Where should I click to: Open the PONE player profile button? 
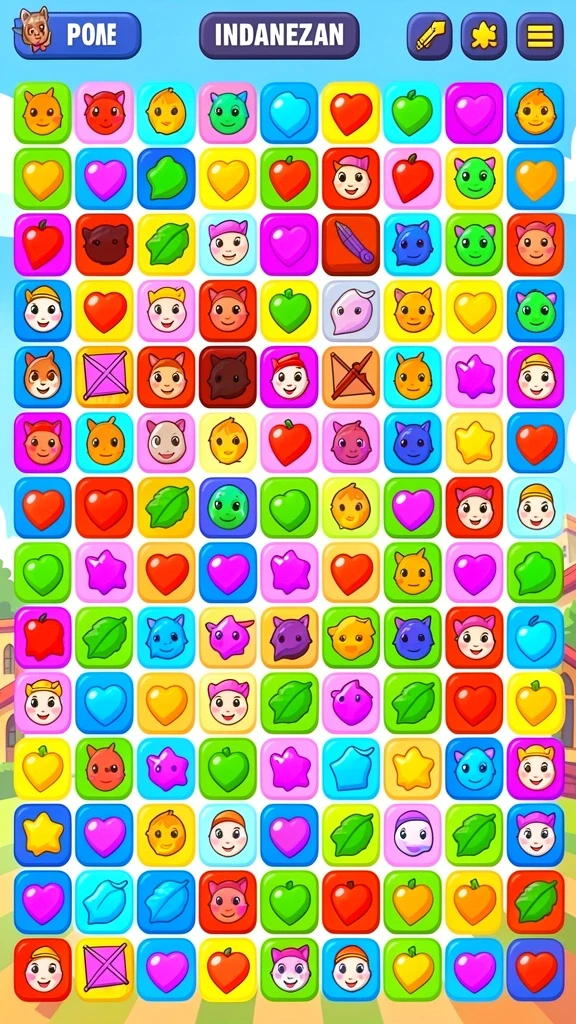(77, 35)
